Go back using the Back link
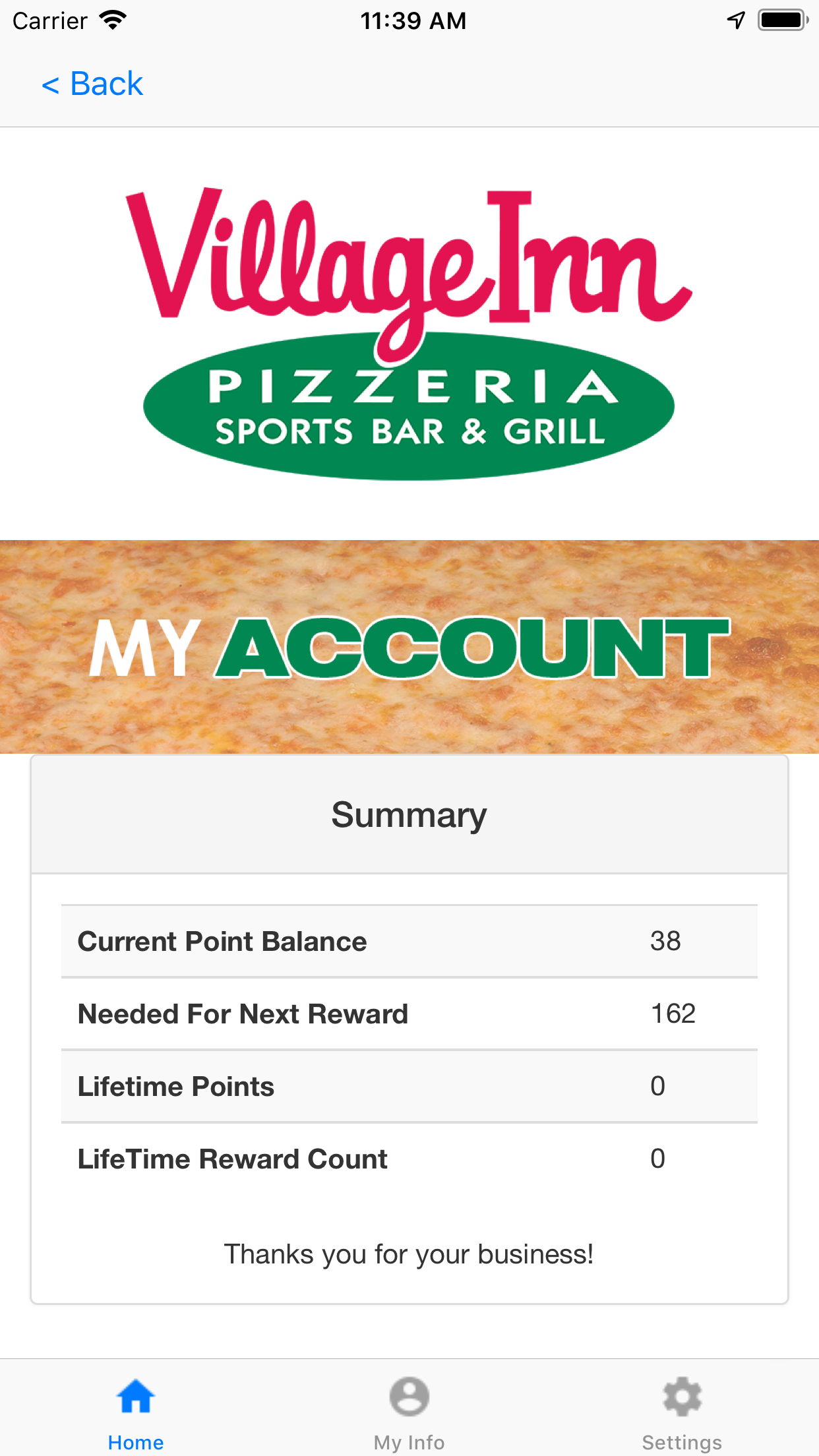The height and width of the screenshot is (1456, 819). coord(92,84)
